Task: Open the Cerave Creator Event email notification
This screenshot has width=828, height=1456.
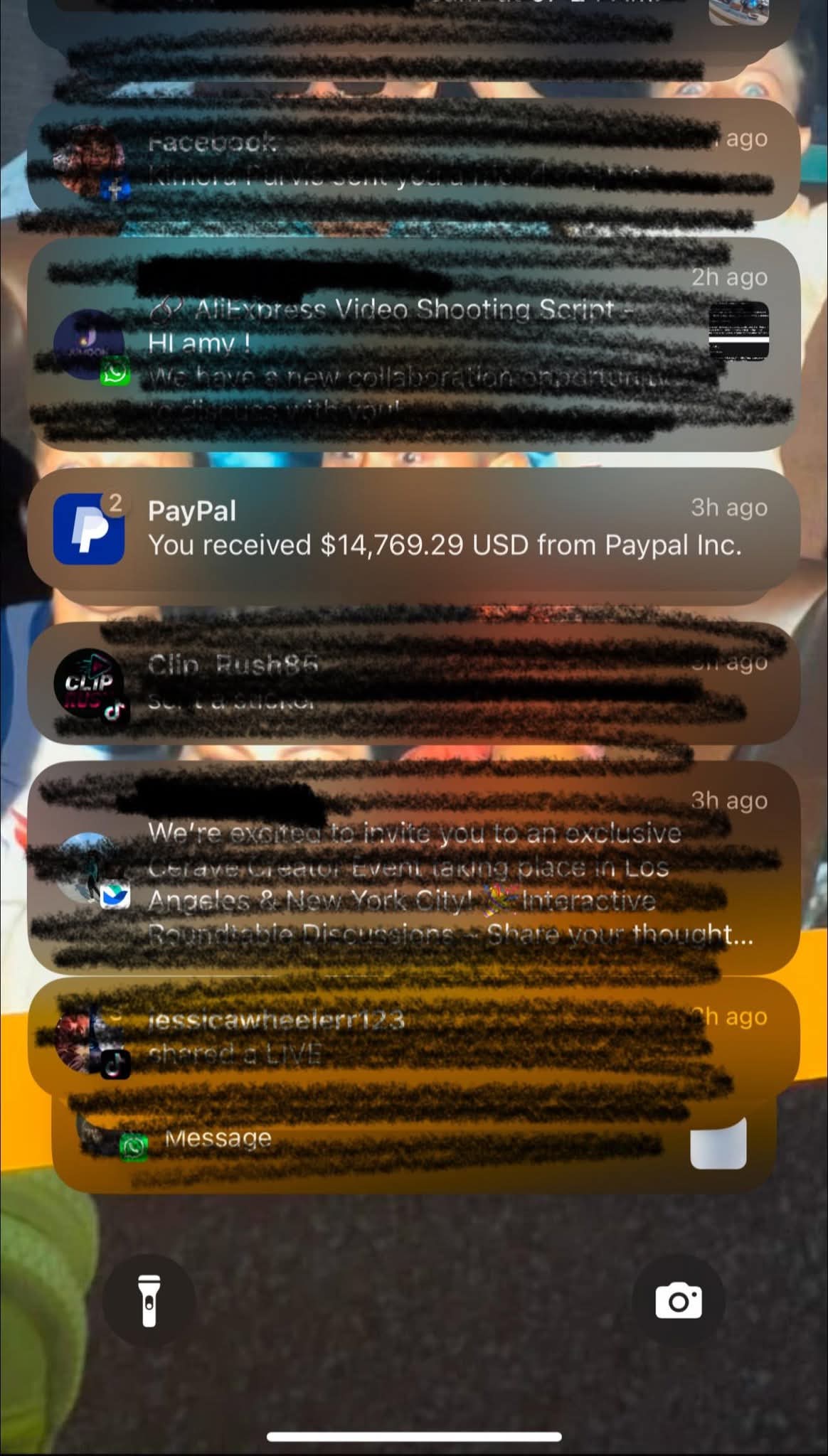Action: [414, 867]
